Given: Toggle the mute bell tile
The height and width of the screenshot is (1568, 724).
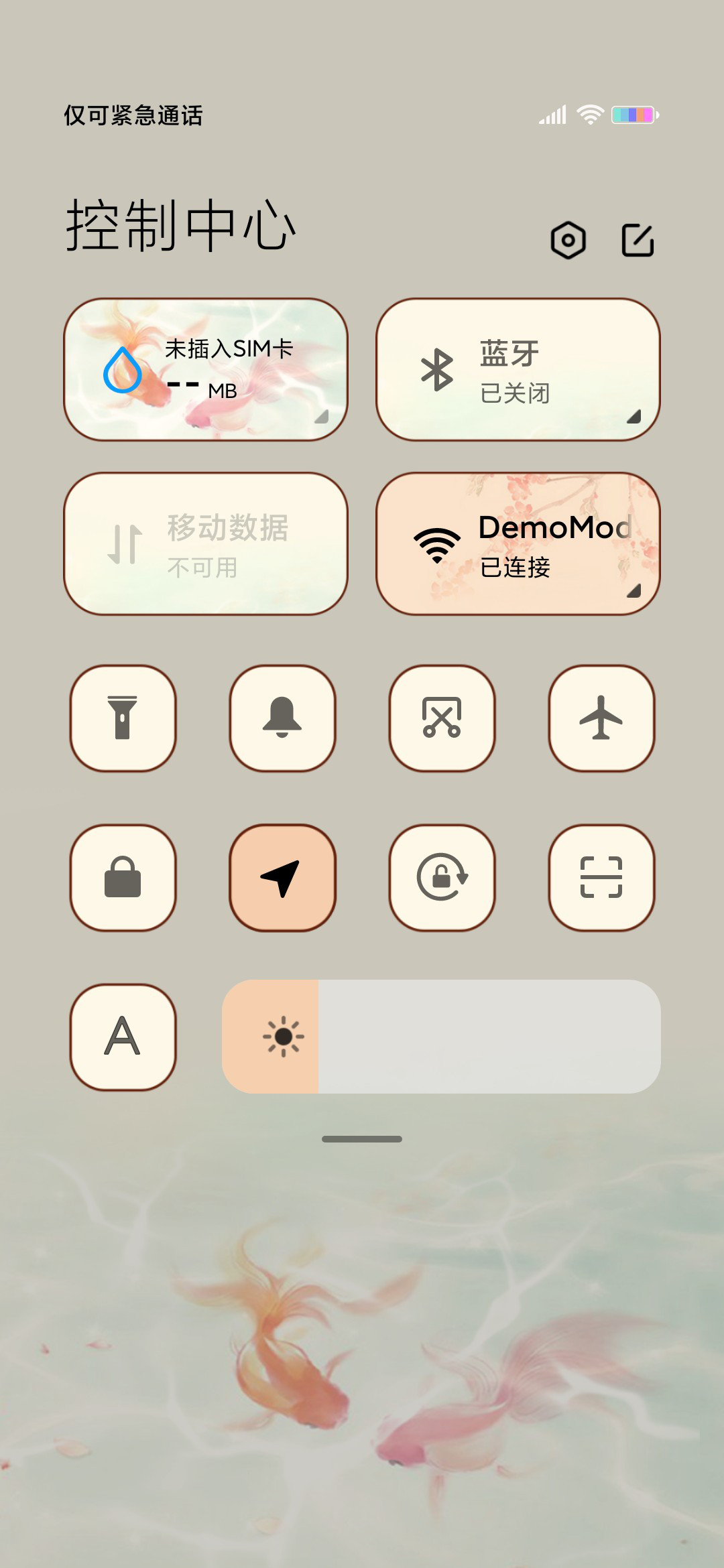Looking at the screenshot, I should (x=282, y=718).
